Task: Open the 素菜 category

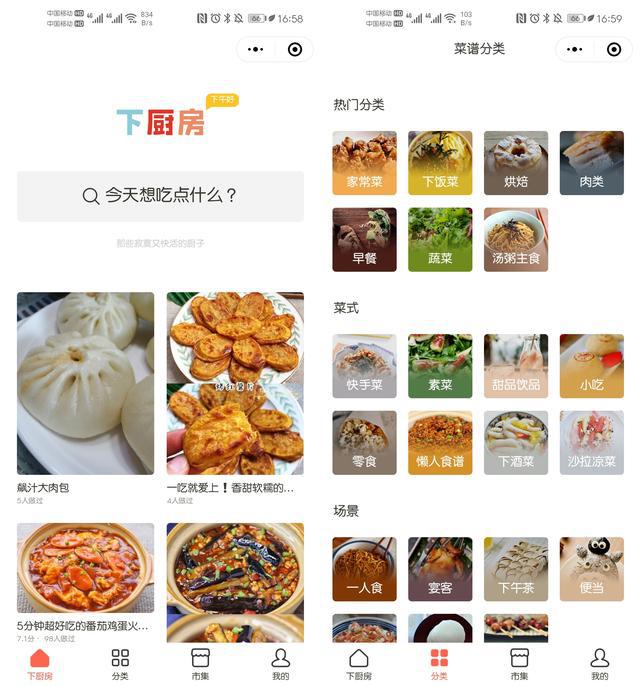Action: [440, 365]
